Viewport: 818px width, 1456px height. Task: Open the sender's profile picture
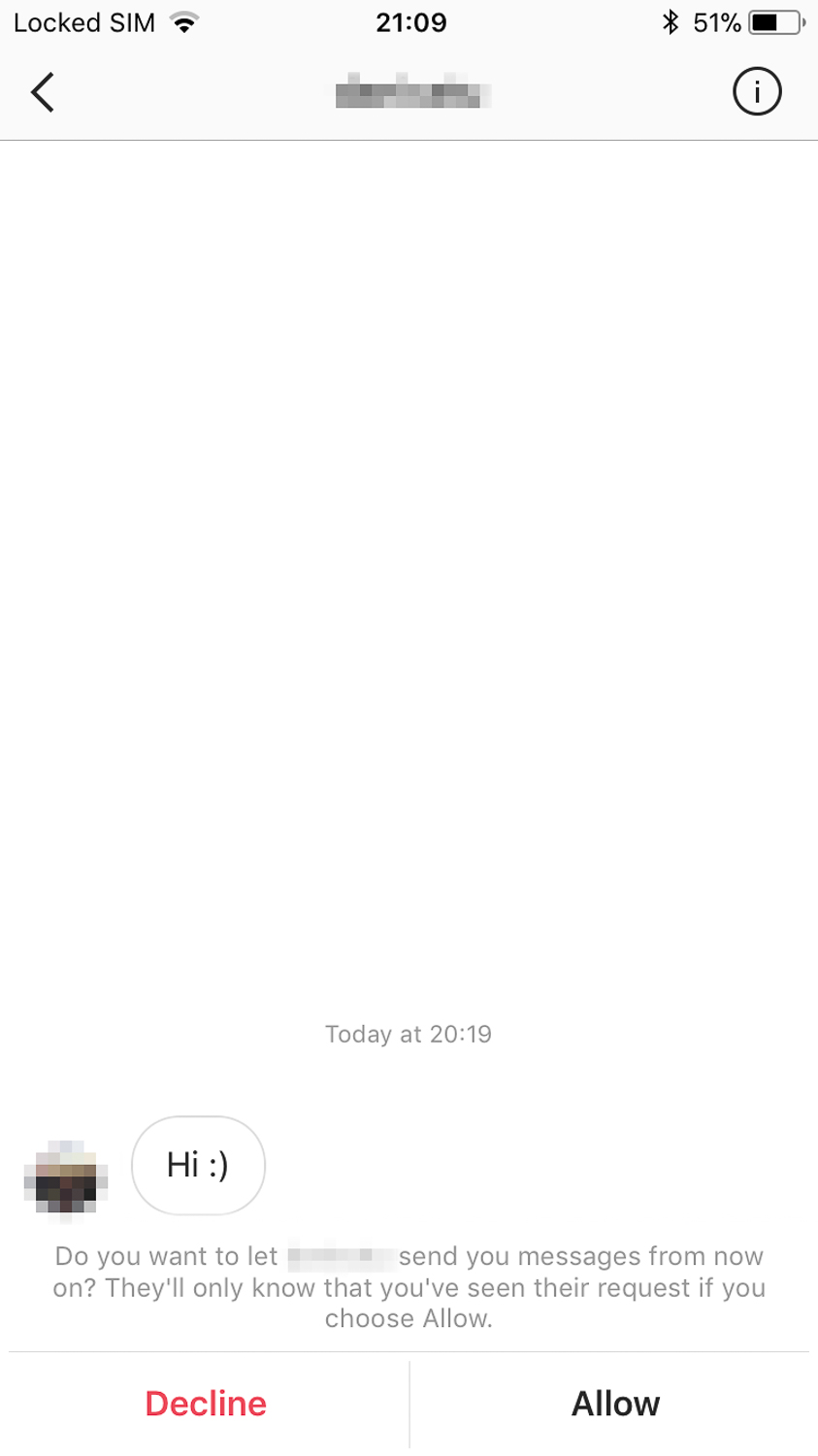point(66,1178)
